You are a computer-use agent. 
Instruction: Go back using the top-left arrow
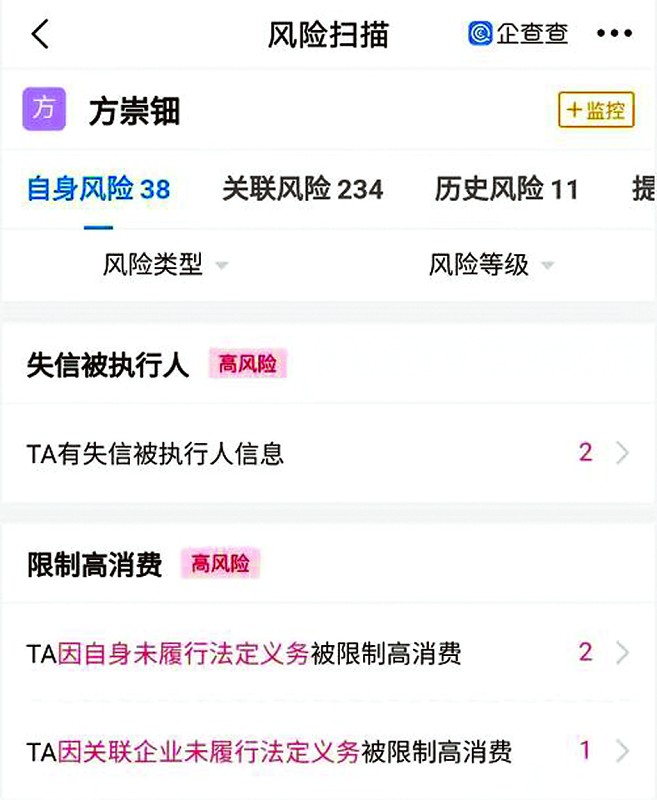[40, 34]
